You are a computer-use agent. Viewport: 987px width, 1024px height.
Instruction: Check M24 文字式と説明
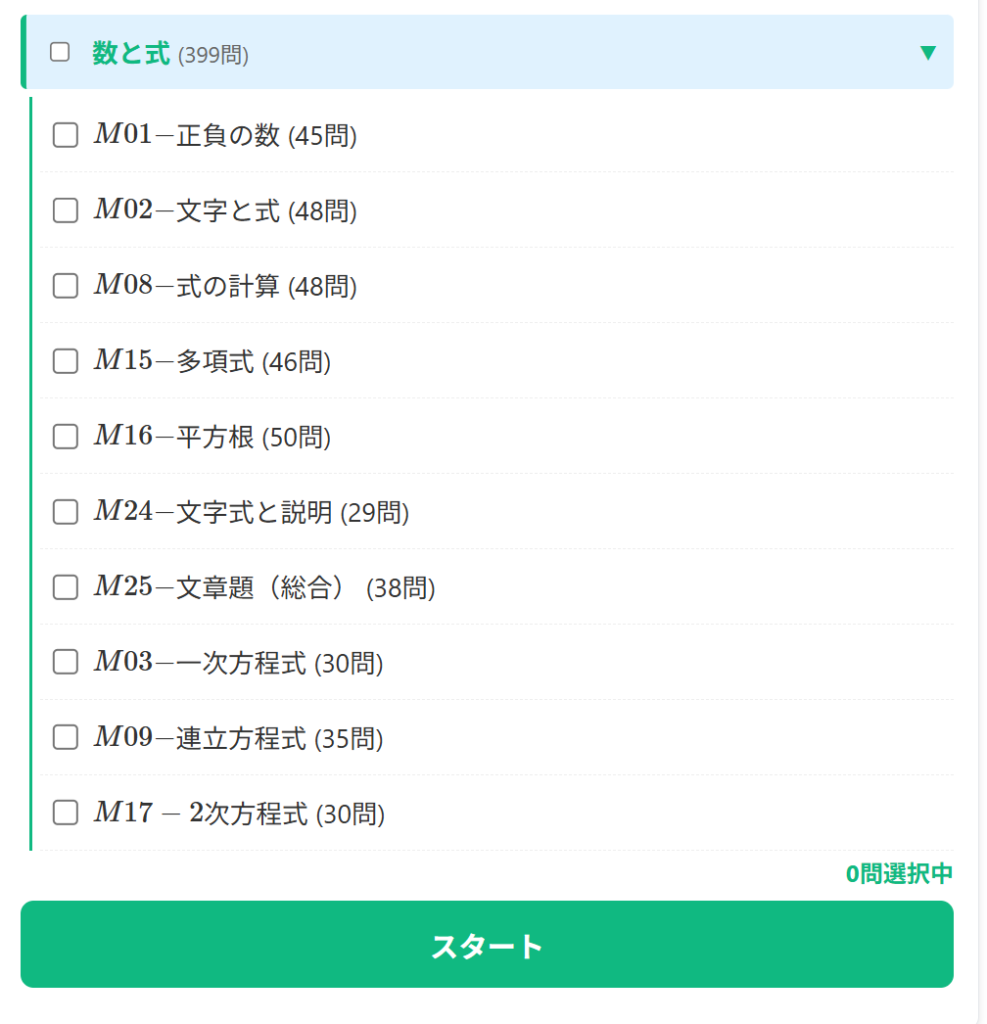coord(65,512)
